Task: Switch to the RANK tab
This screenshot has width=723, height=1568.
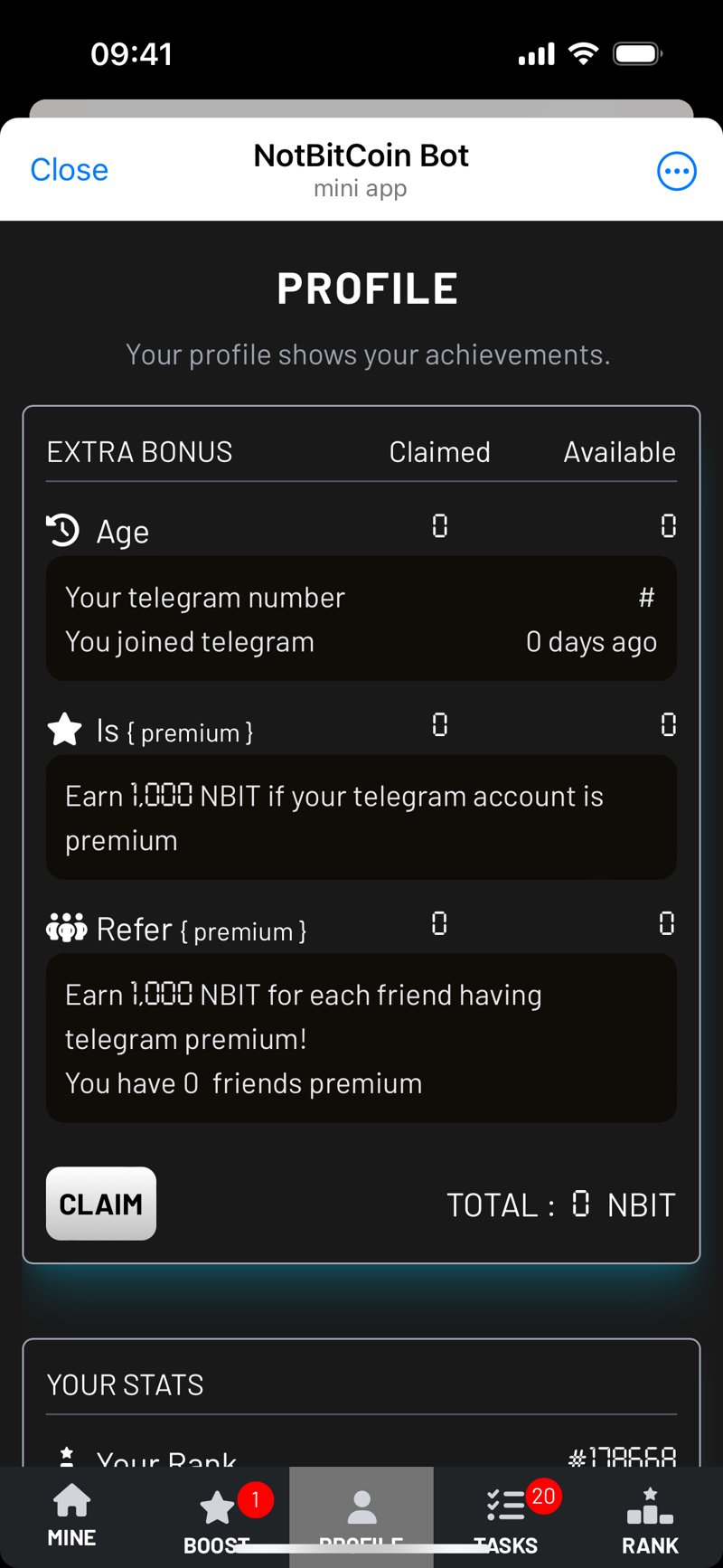Action: click(649, 1528)
